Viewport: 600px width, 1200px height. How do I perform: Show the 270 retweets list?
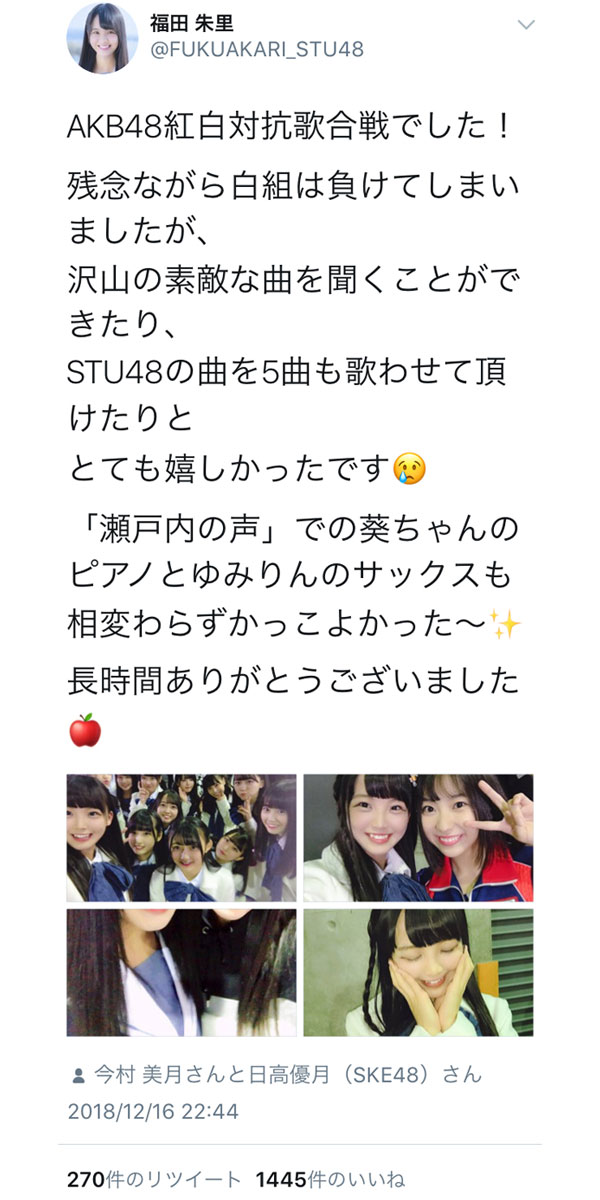pyautogui.click(x=154, y=1179)
